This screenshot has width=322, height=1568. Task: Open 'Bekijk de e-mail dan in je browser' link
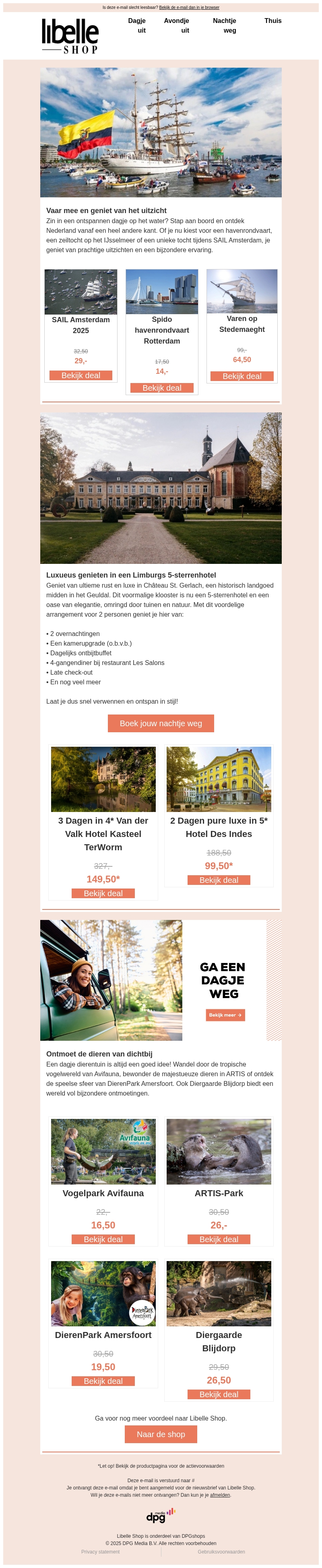[x=189, y=7]
